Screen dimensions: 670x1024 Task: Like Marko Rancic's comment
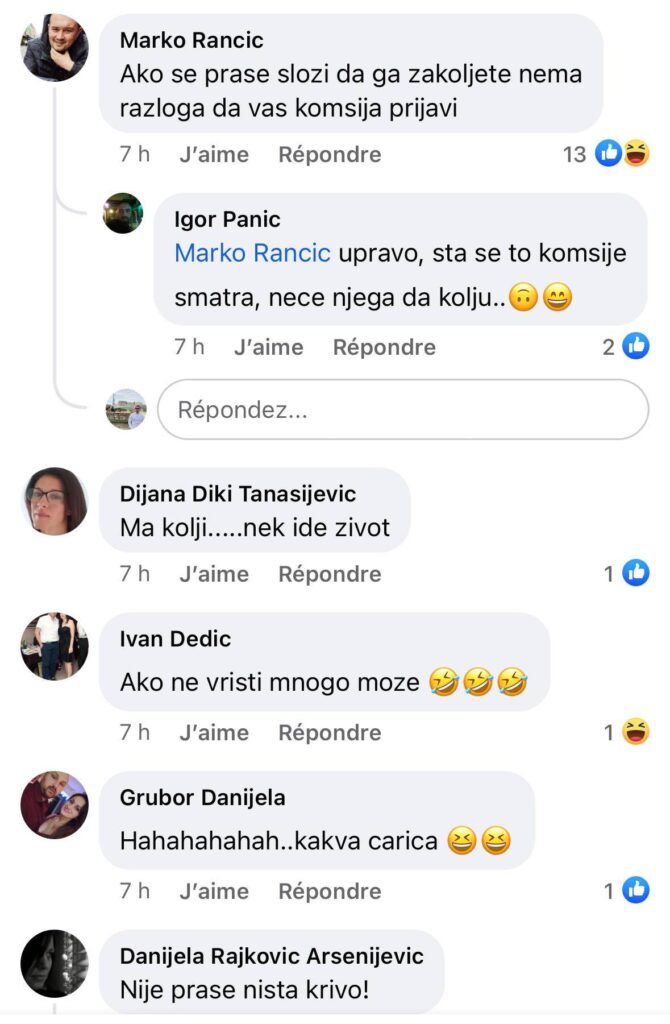(214, 155)
